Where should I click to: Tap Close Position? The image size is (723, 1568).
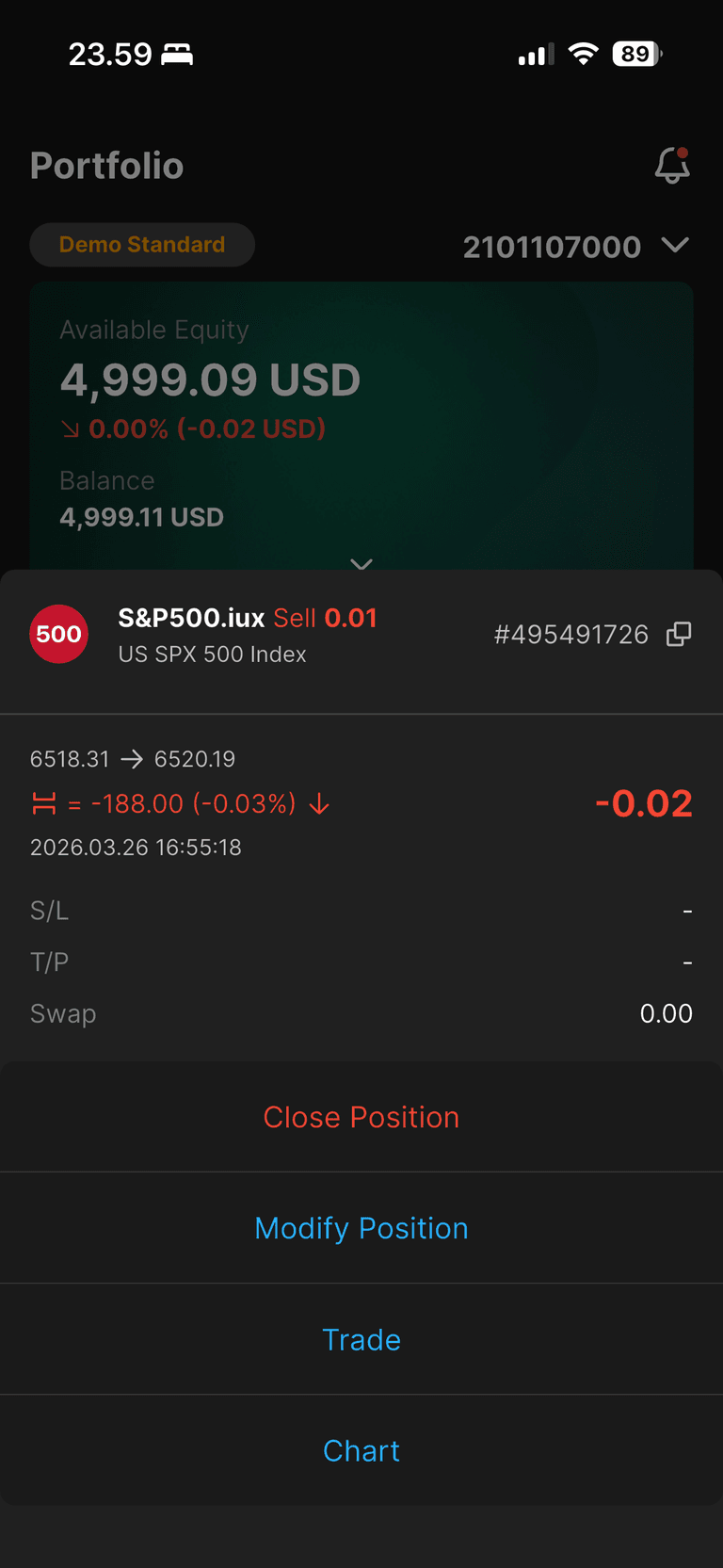pyautogui.click(x=361, y=1118)
